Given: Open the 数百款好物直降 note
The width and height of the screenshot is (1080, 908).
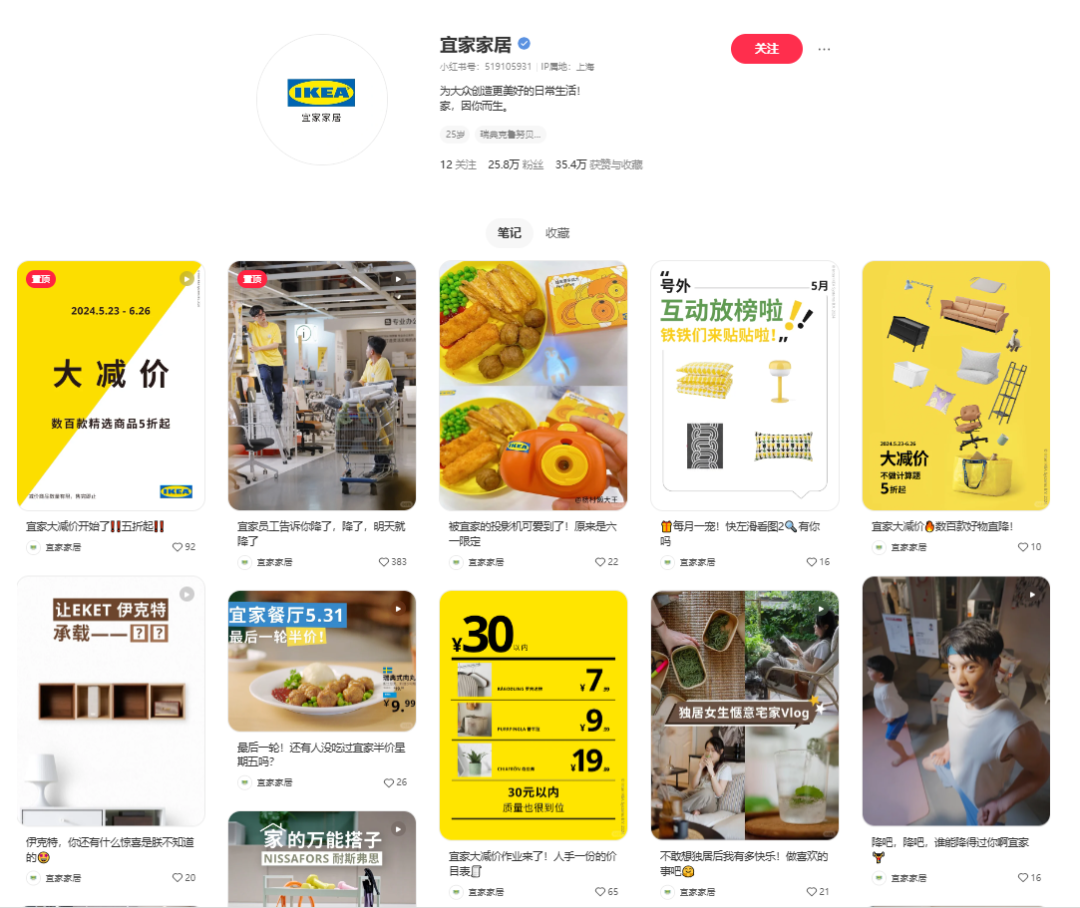Looking at the screenshot, I should click(956, 385).
